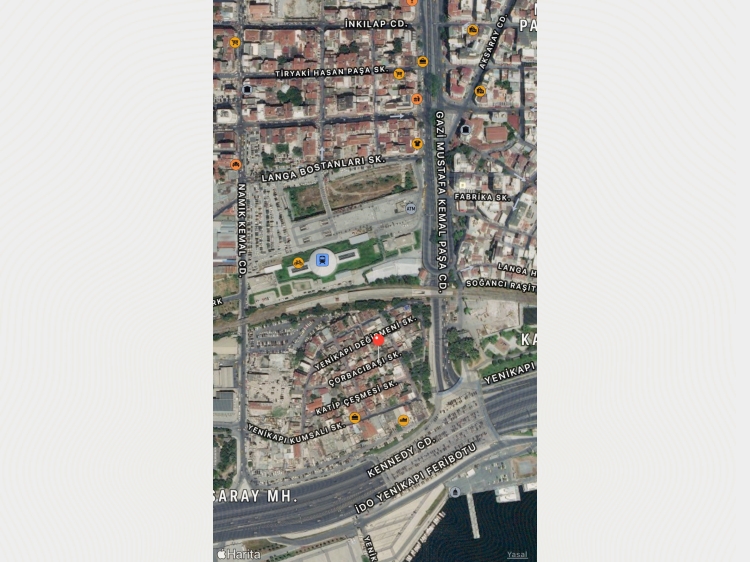Tap the ferry terminal marker by the sea

tap(455, 492)
